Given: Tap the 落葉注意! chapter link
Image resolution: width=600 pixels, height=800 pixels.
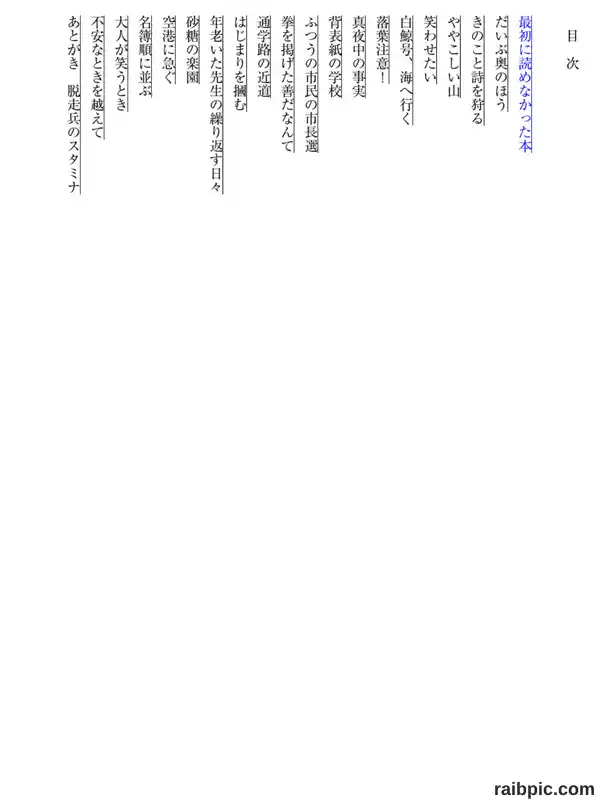Looking at the screenshot, I should pyautogui.click(x=383, y=50).
